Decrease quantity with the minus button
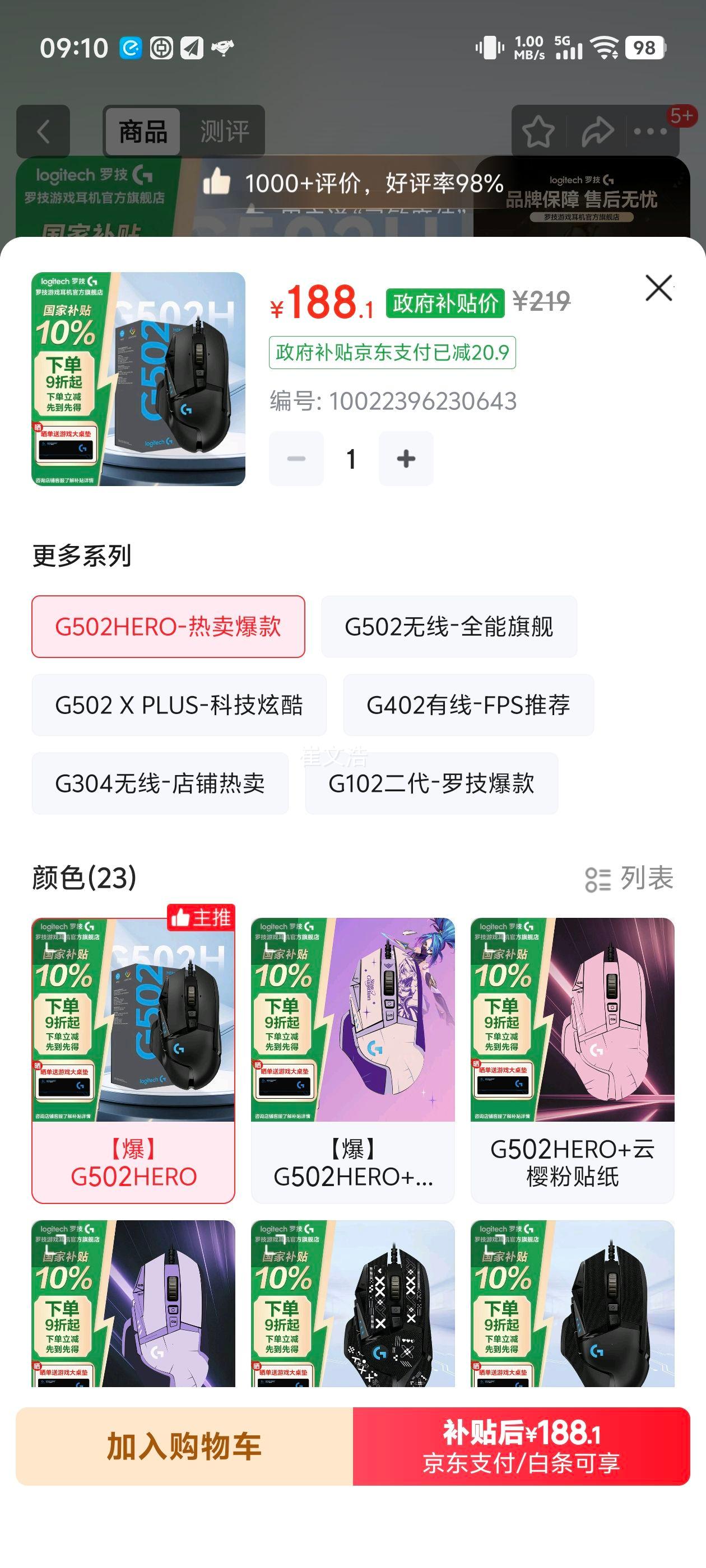The image size is (706, 1568). pyautogui.click(x=296, y=459)
